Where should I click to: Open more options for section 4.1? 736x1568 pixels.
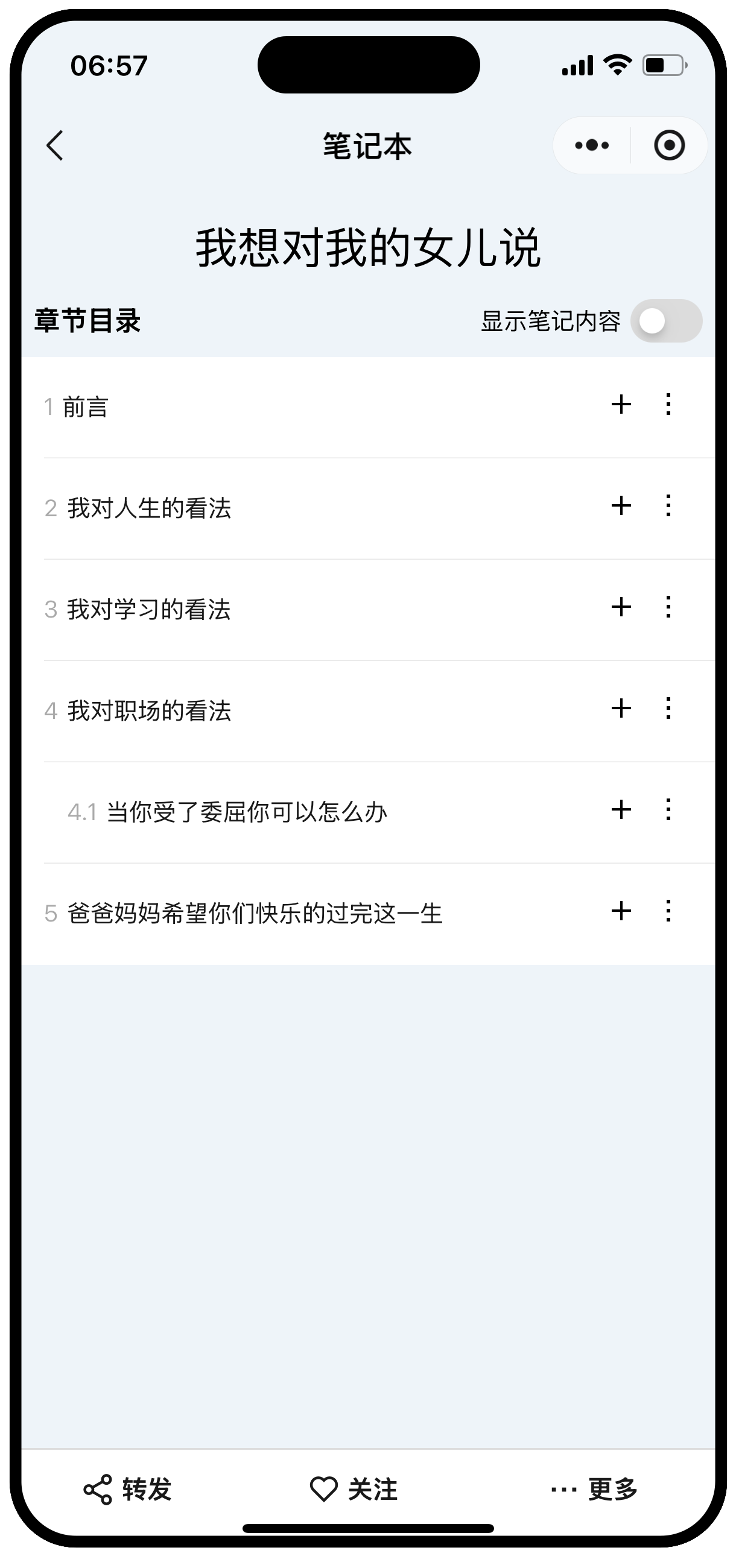pos(668,810)
